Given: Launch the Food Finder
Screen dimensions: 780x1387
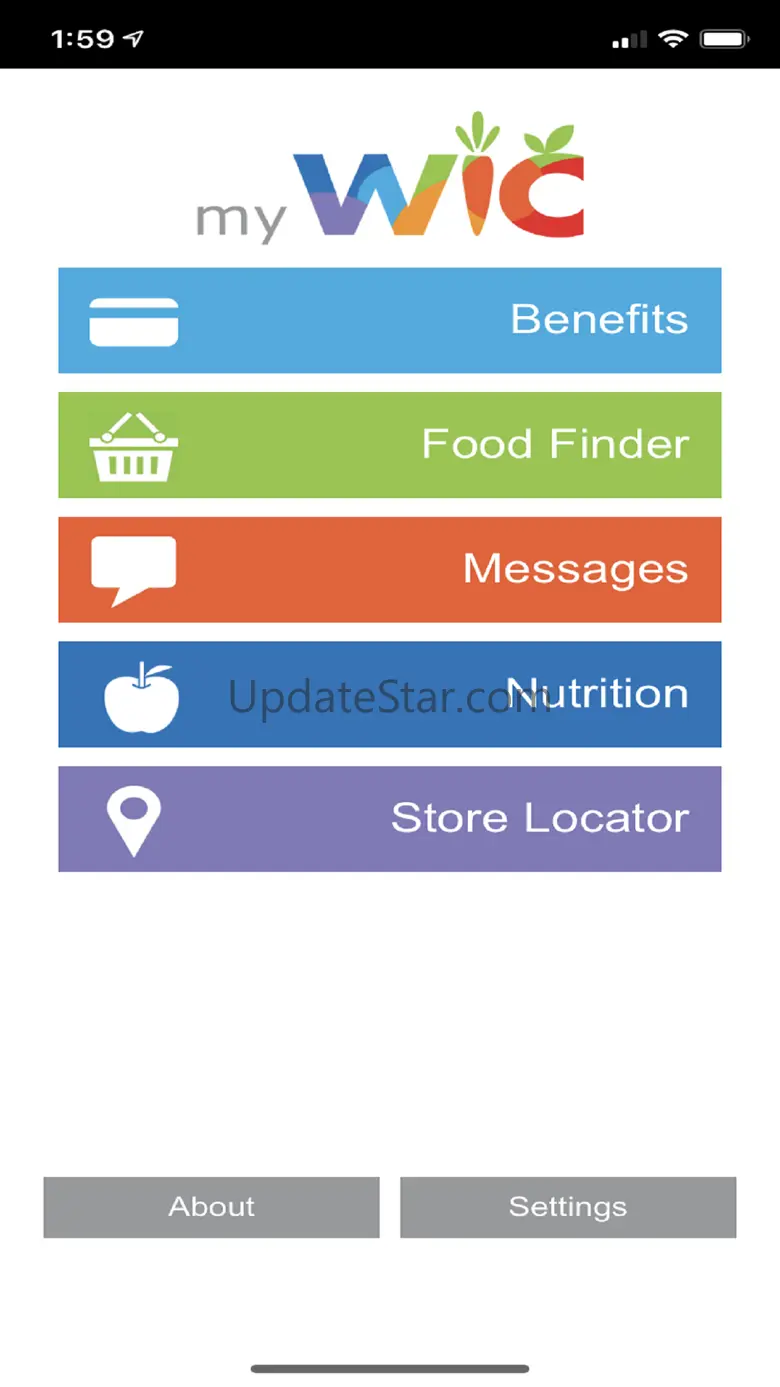Looking at the screenshot, I should (390, 445).
